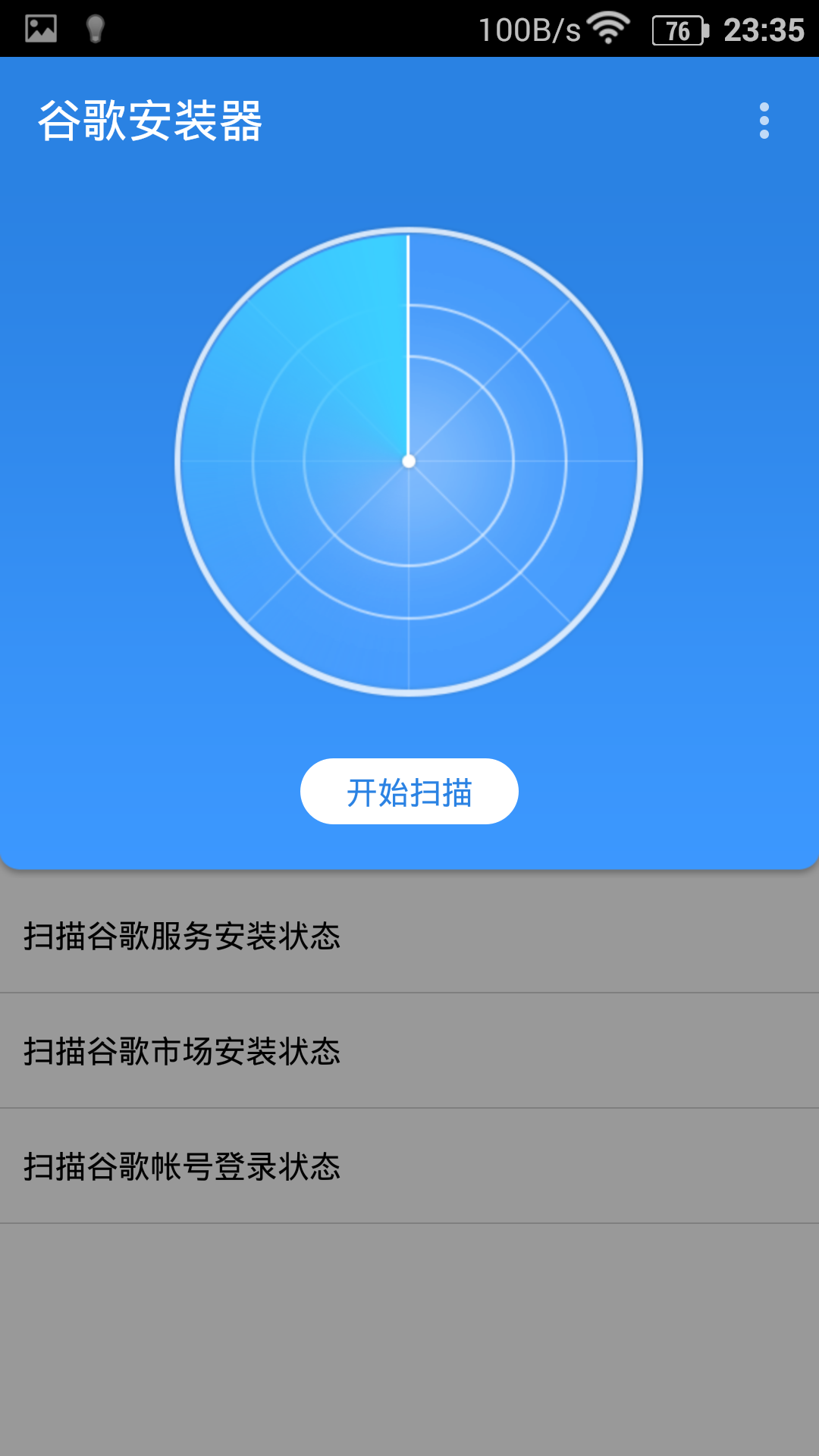The height and width of the screenshot is (1456, 819).
Task: Open the overflow menu
Action: click(x=764, y=121)
